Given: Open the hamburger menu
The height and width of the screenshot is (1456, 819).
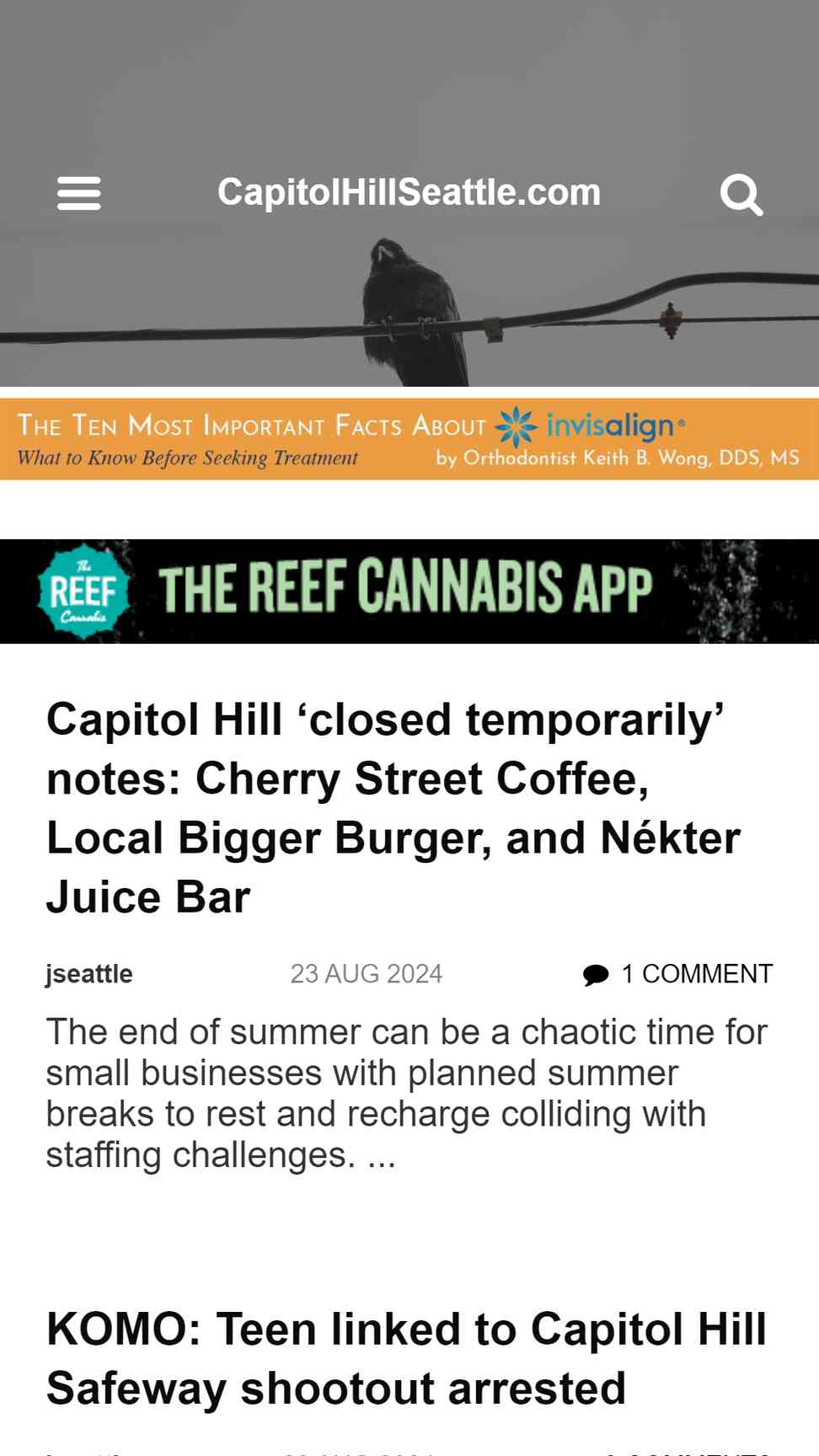Looking at the screenshot, I should click(78, 193).
